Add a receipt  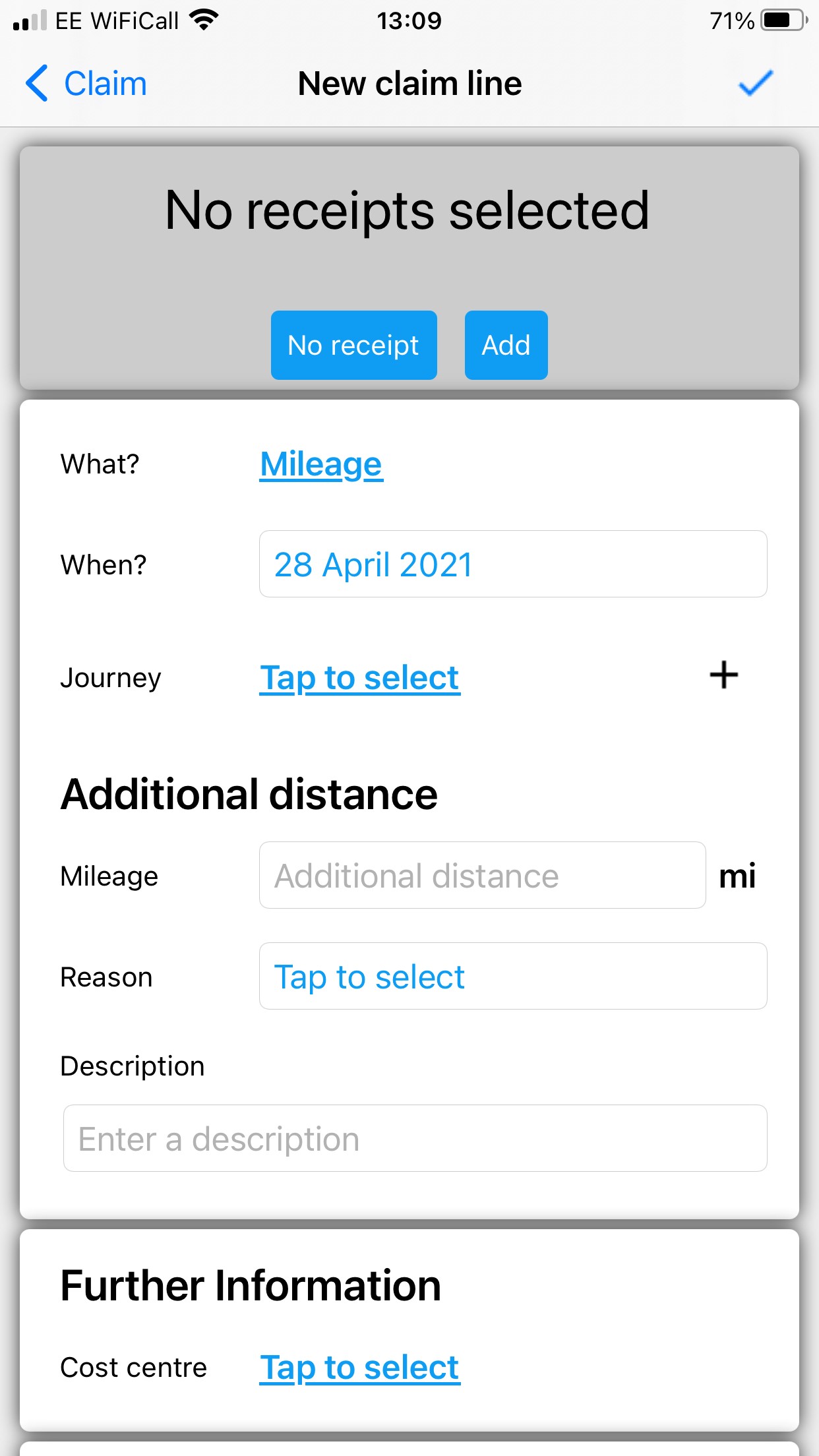(506, 345)
